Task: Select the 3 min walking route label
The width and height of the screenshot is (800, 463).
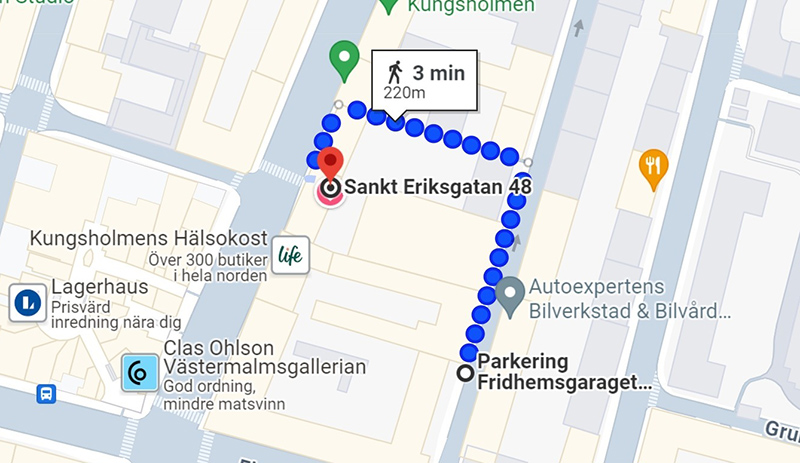Action: [424, 79]
